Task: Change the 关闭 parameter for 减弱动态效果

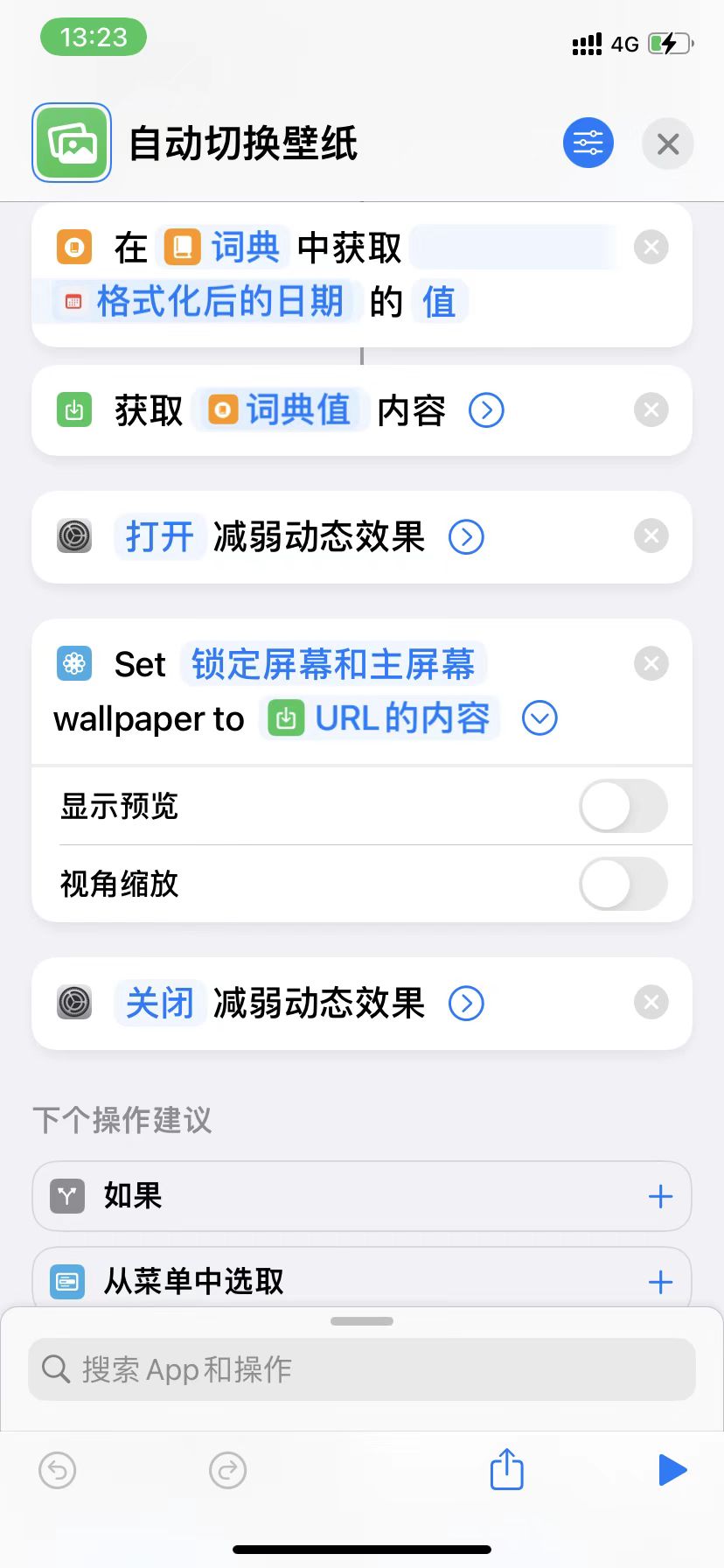Action: (159, 1004)
